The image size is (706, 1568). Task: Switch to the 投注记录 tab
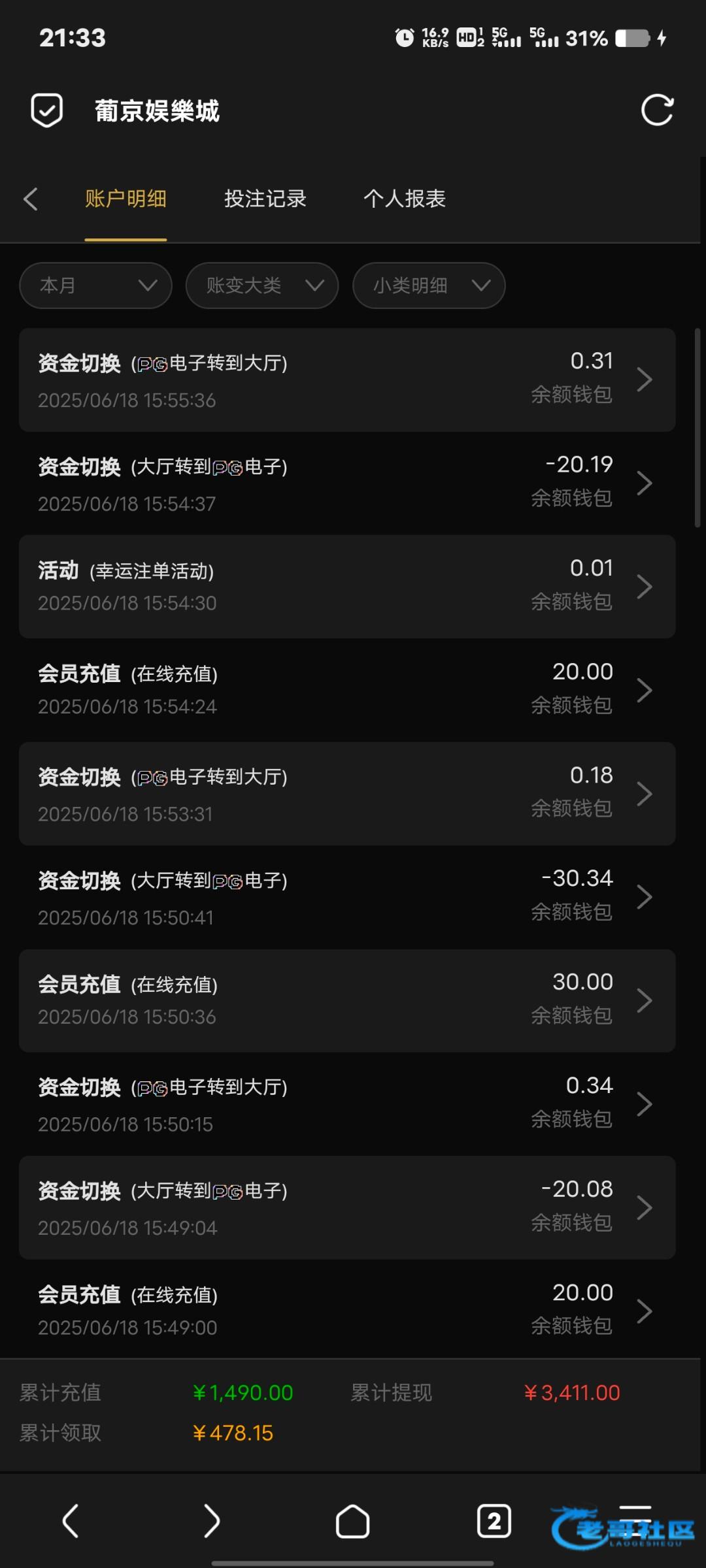click(x=265, y=199)
